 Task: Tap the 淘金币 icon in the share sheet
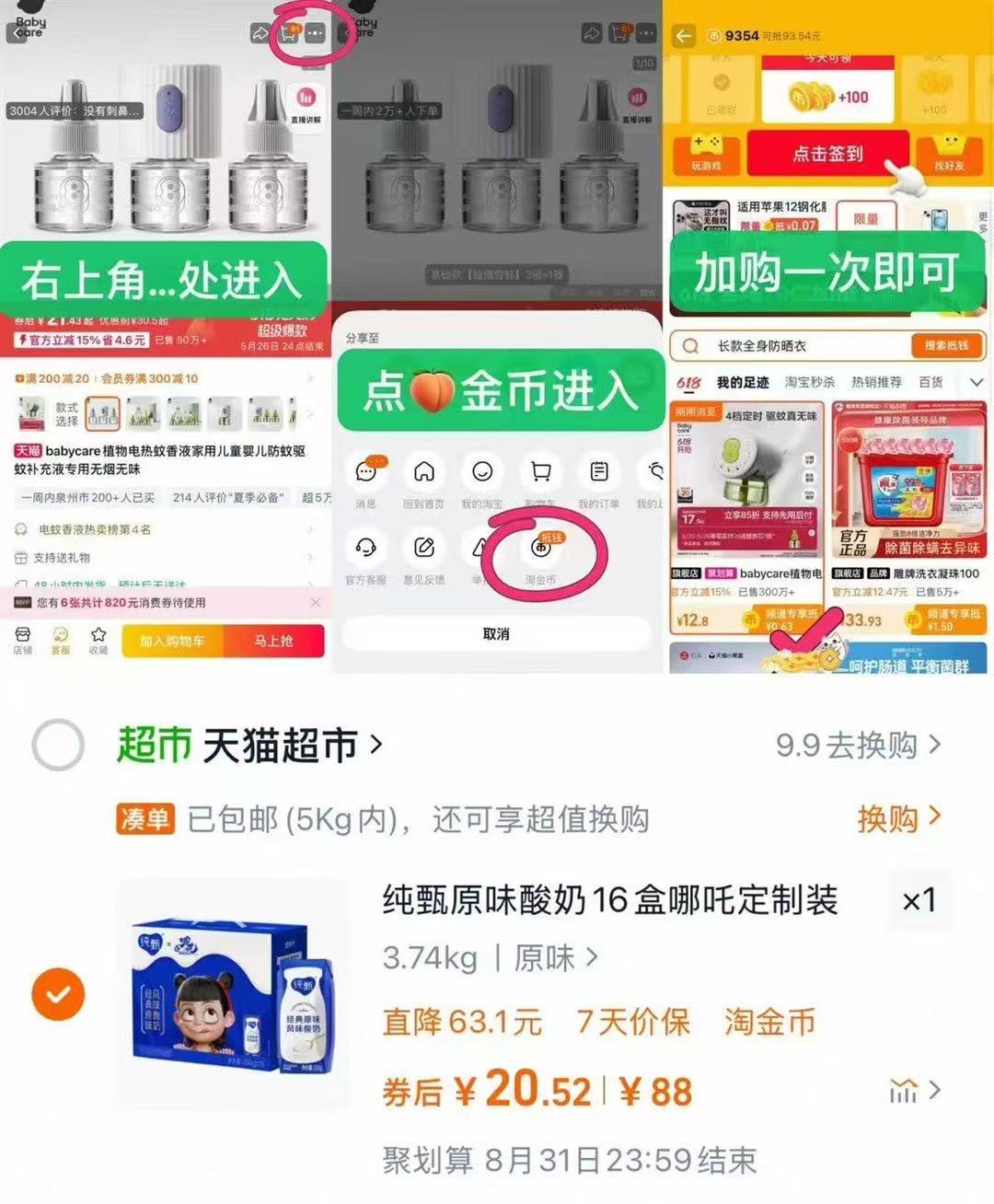pos(543,548)
